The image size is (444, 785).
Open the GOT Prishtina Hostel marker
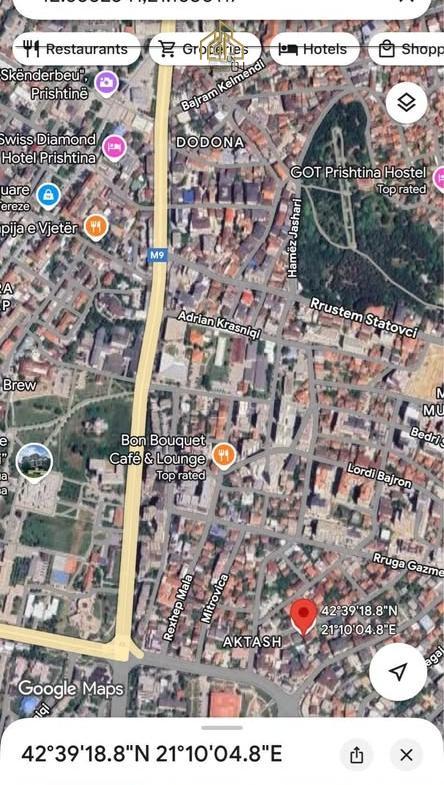pyautogui.click(x=439, y=179)
